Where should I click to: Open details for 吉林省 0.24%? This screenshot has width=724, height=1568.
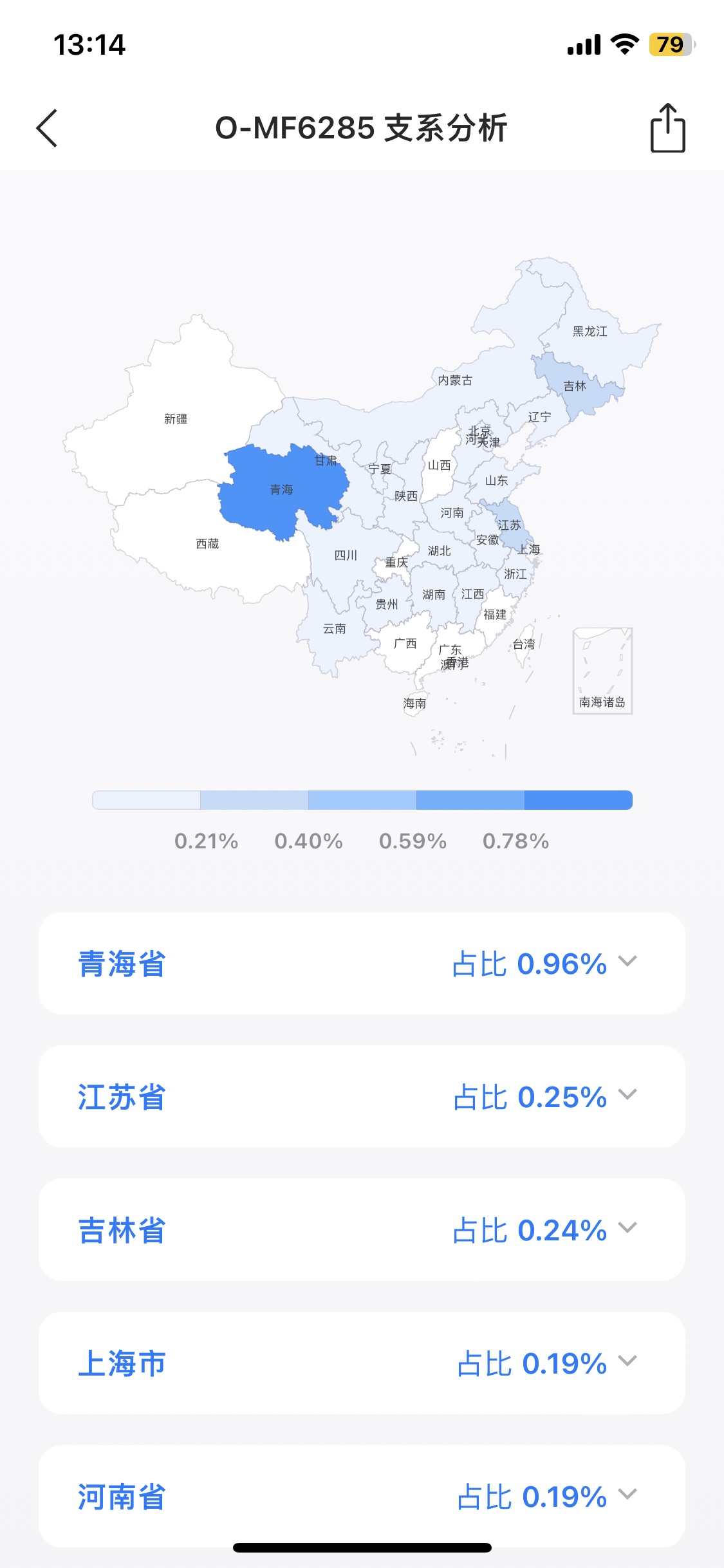point(627,1228)
